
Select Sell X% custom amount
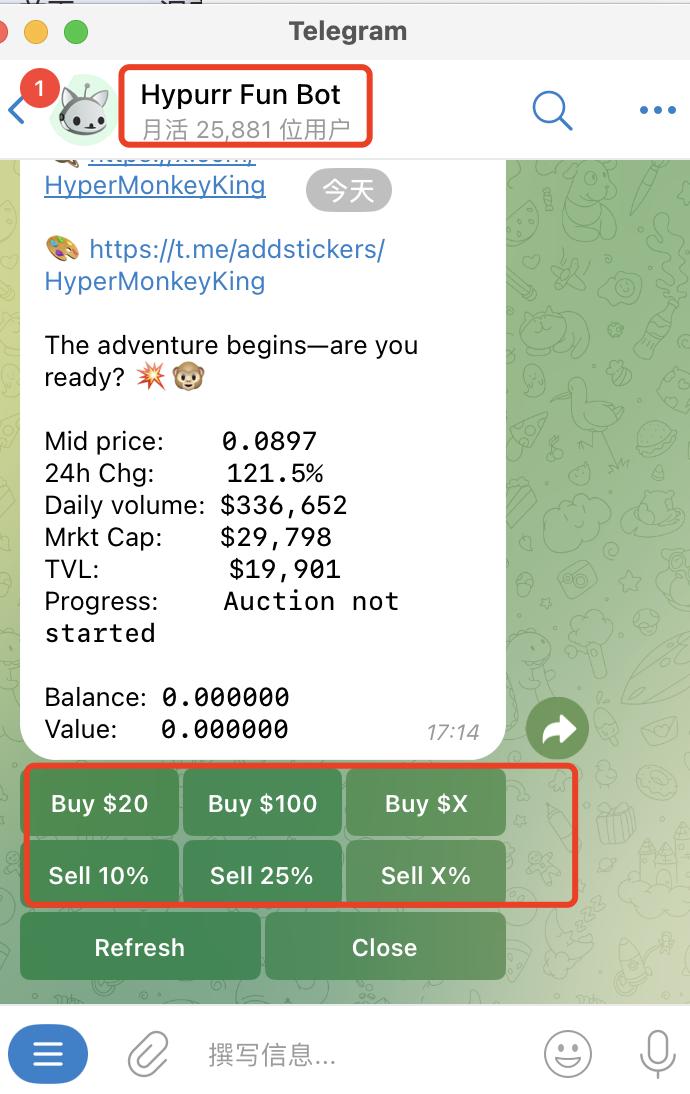coord(426,875)
